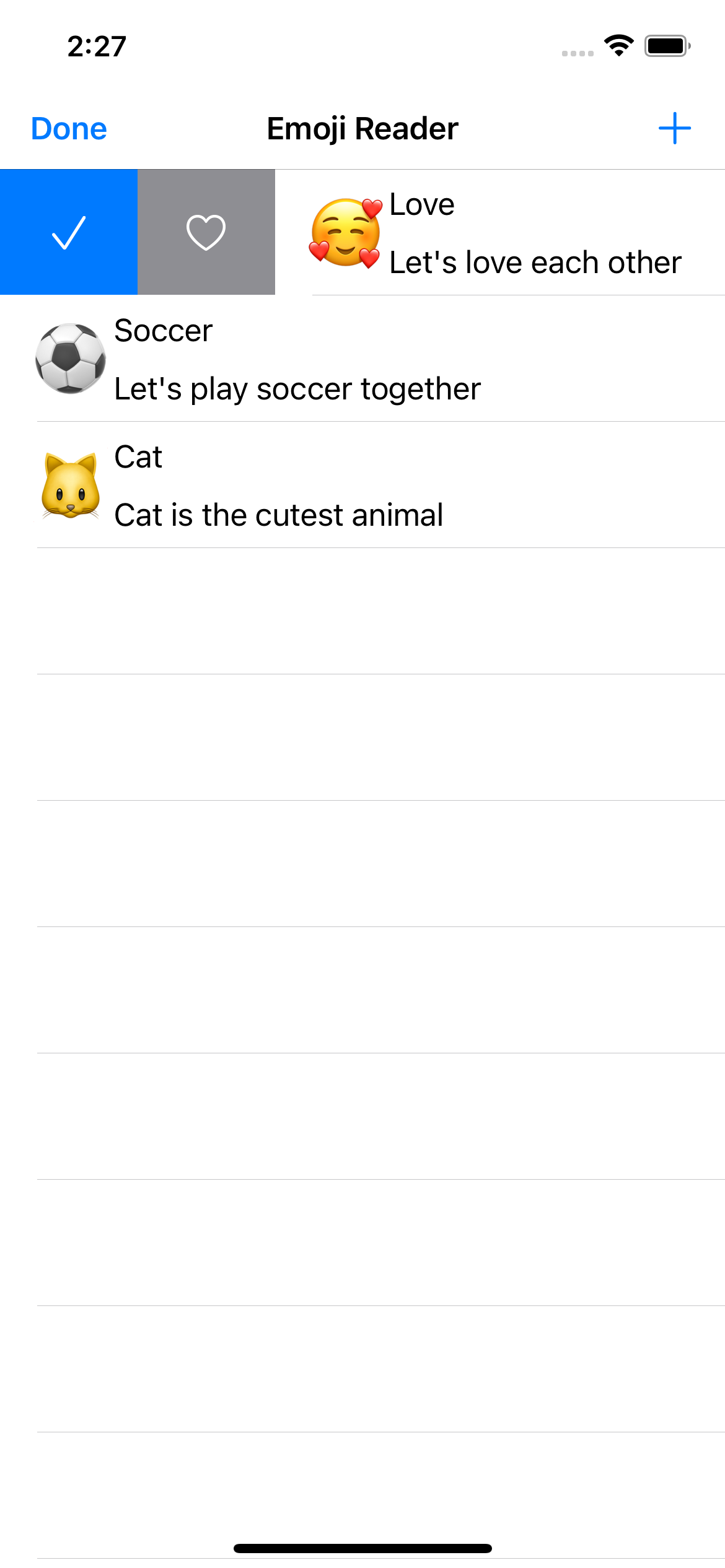Toggle completion on the swiped Love row
725x1568 pixels.
pos(68,232)
